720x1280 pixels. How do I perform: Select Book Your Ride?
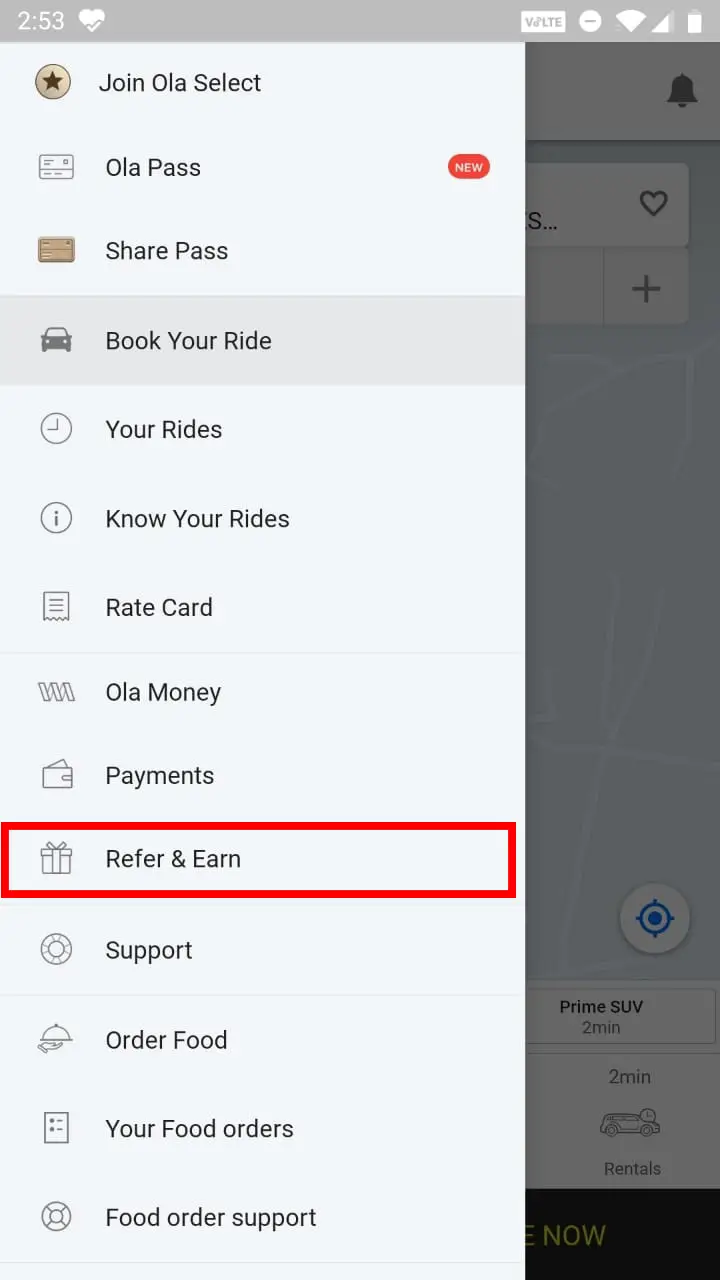coord(188,341)
